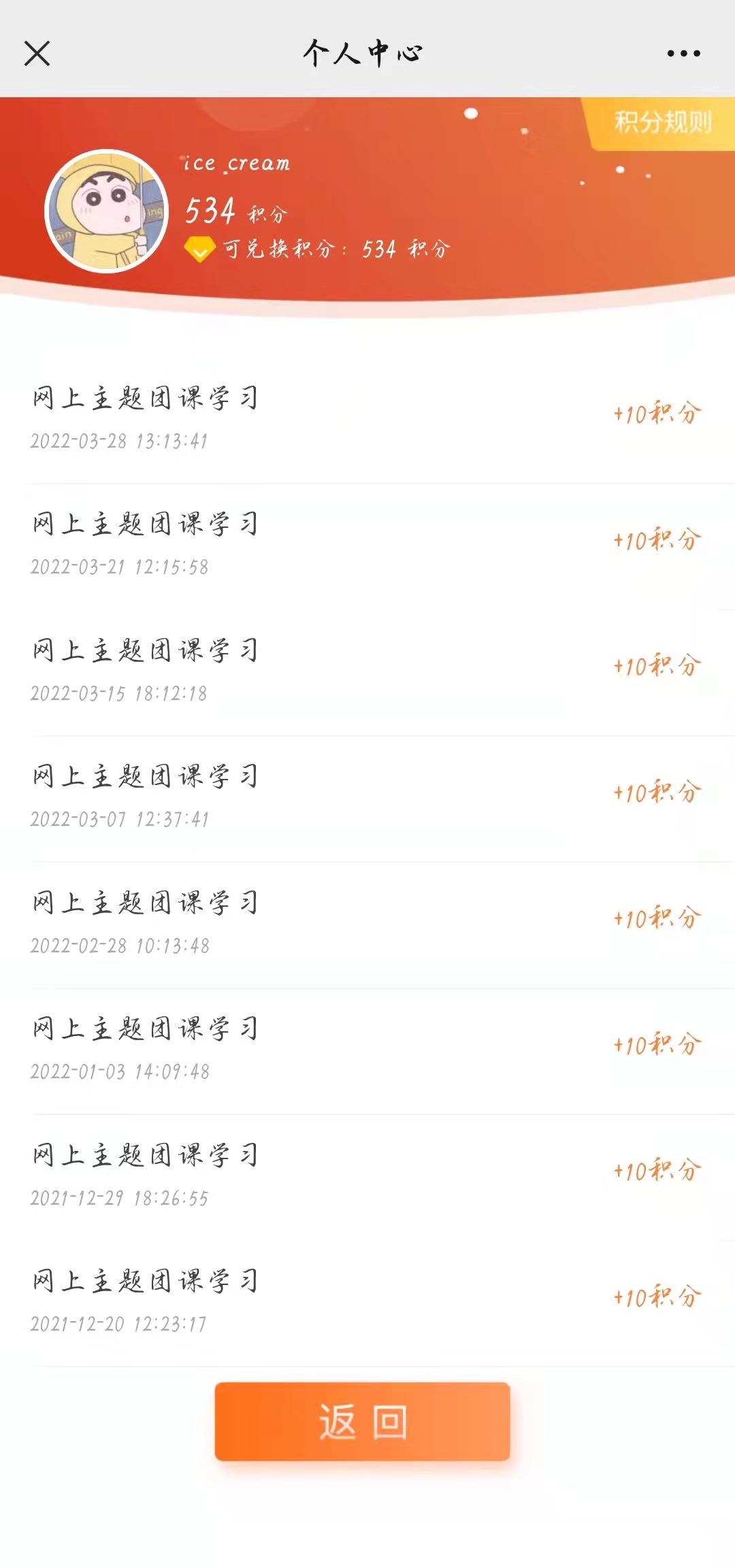This screenshot has width=735, height=1568.
Task: Tap the orange 返回 button
Action: click(x=362, y=1421)
